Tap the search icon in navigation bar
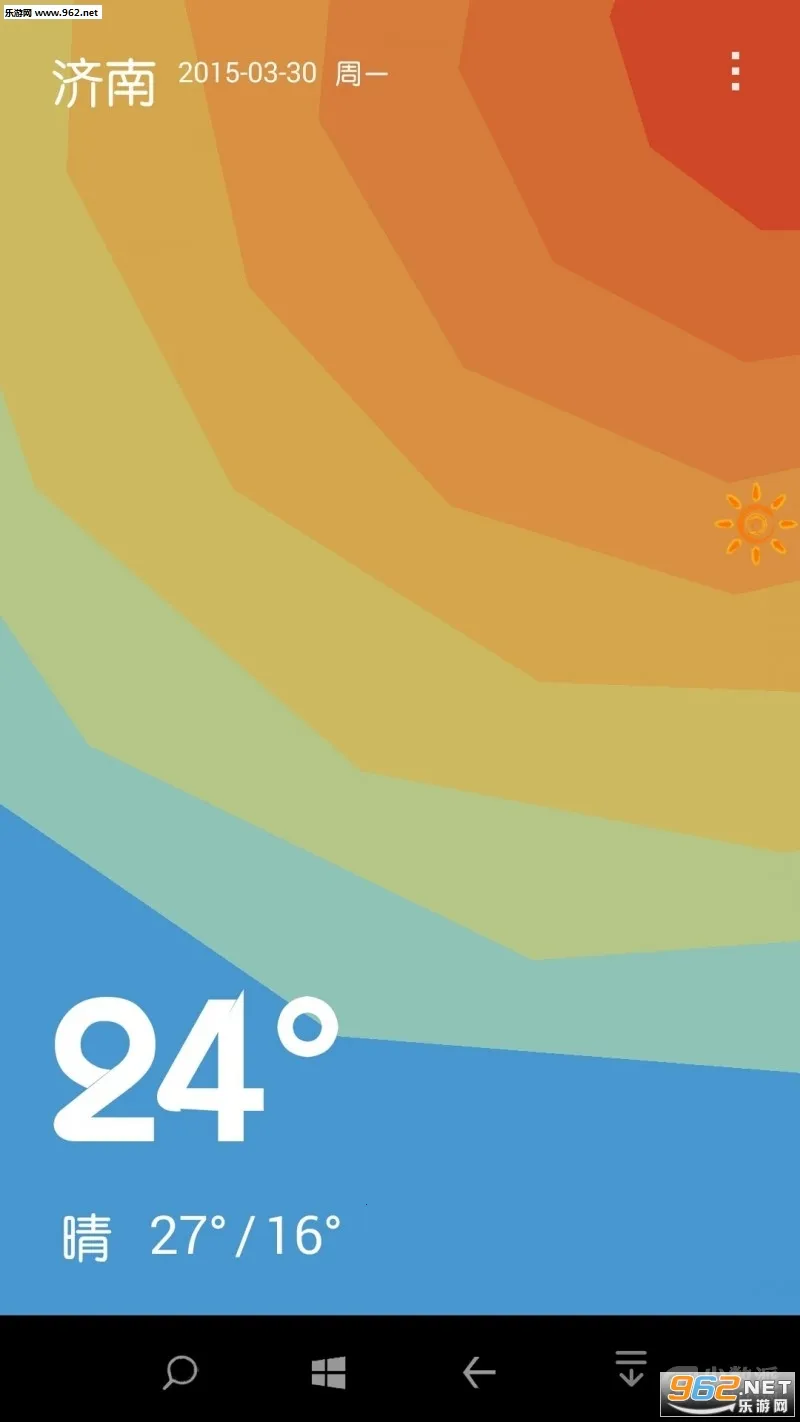The height and width of the screenshot is (1422, 800). click(180, 1372)
